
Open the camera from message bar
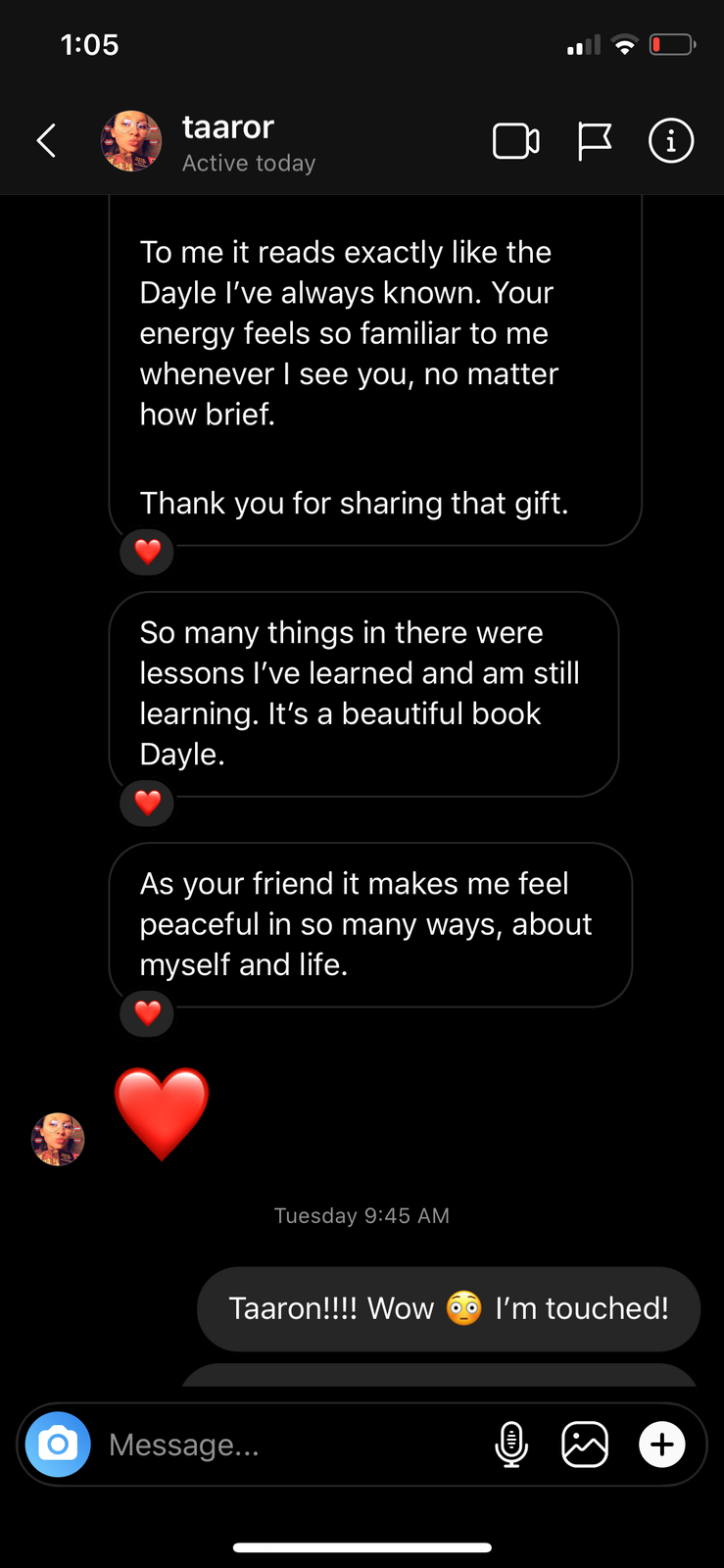click(x=58, y=1444)
